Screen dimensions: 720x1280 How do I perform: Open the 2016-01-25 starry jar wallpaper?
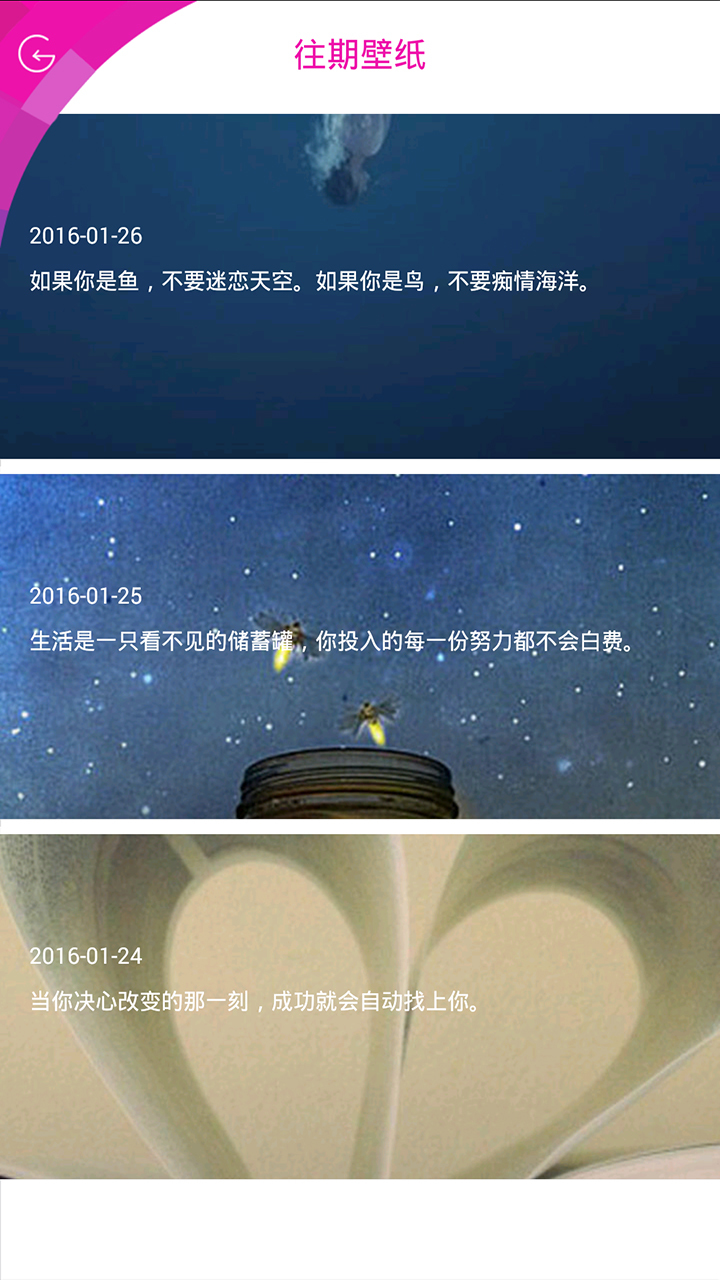click(360, 646)
